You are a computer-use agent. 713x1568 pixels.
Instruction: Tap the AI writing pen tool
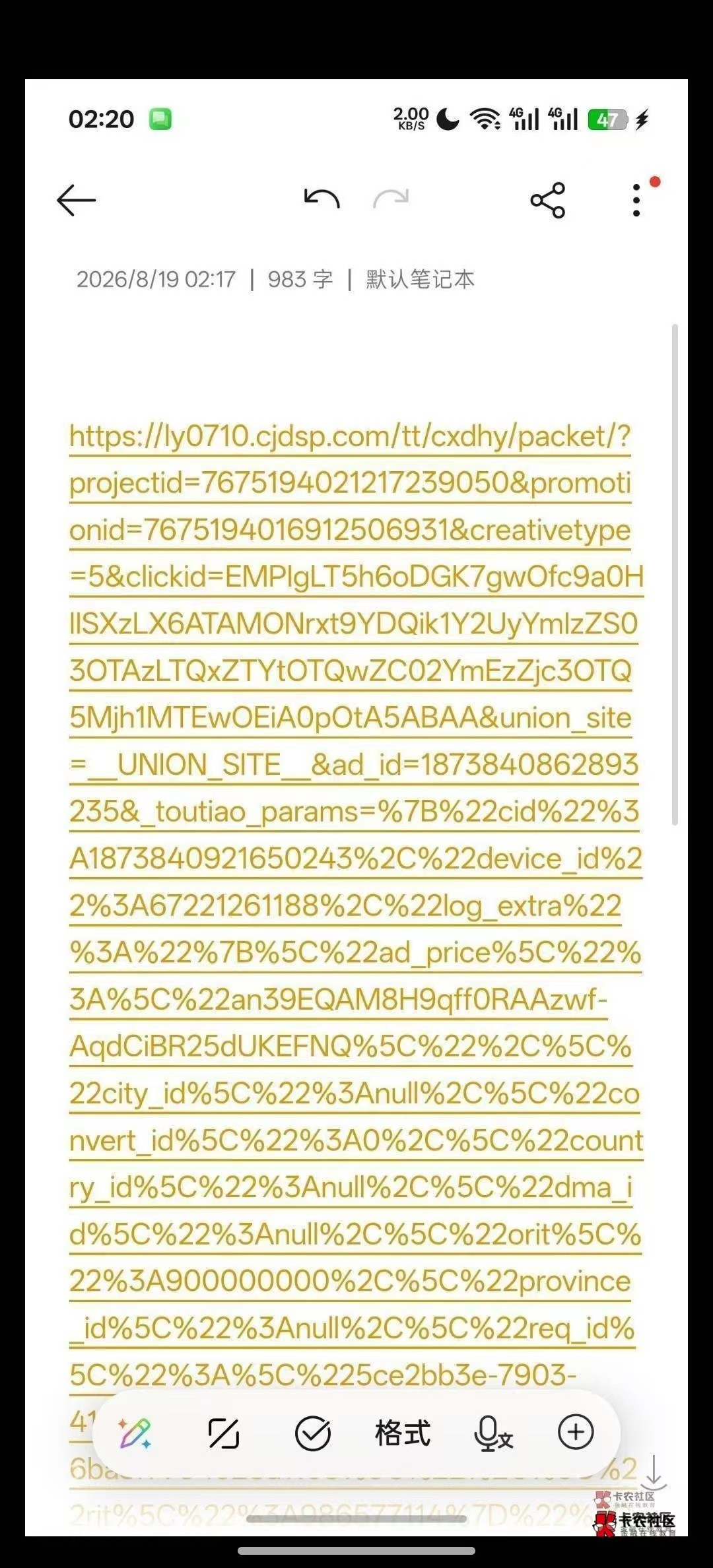tap(135, 1433)
